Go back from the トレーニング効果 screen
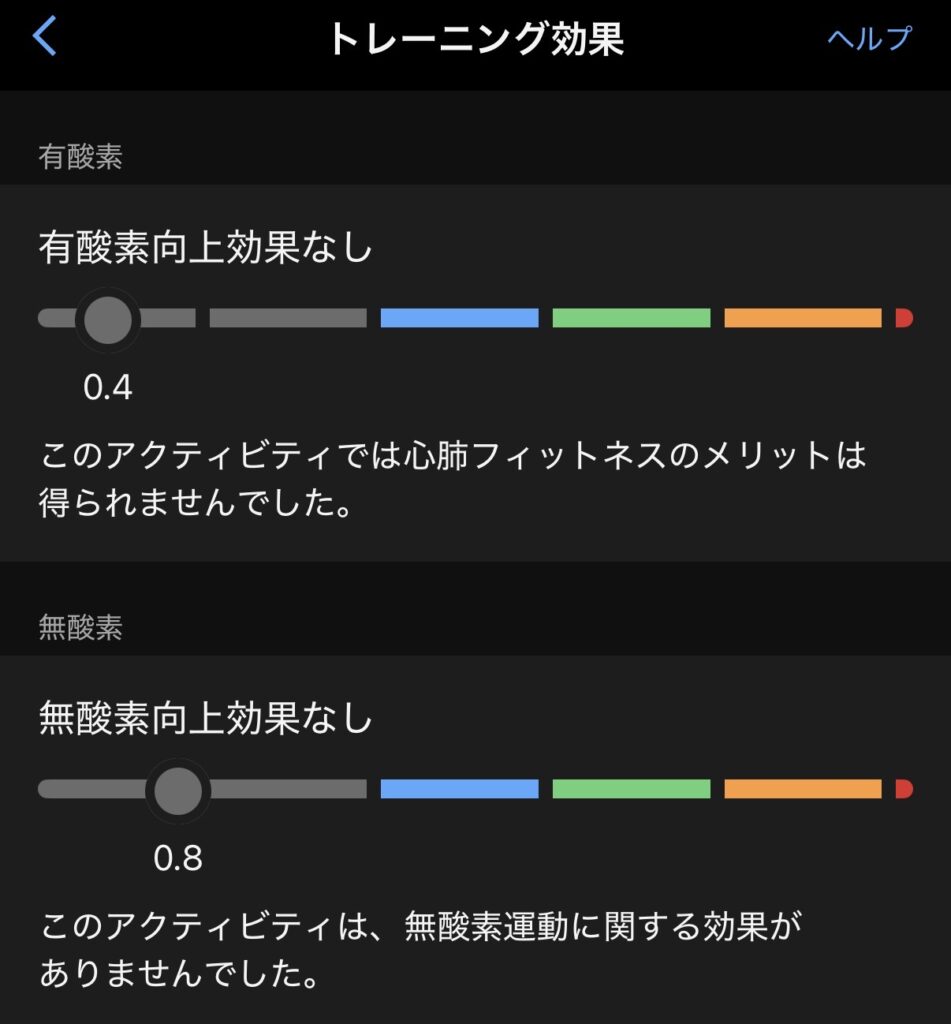Viewport: 951px width, 1024px height. (45, 38)
